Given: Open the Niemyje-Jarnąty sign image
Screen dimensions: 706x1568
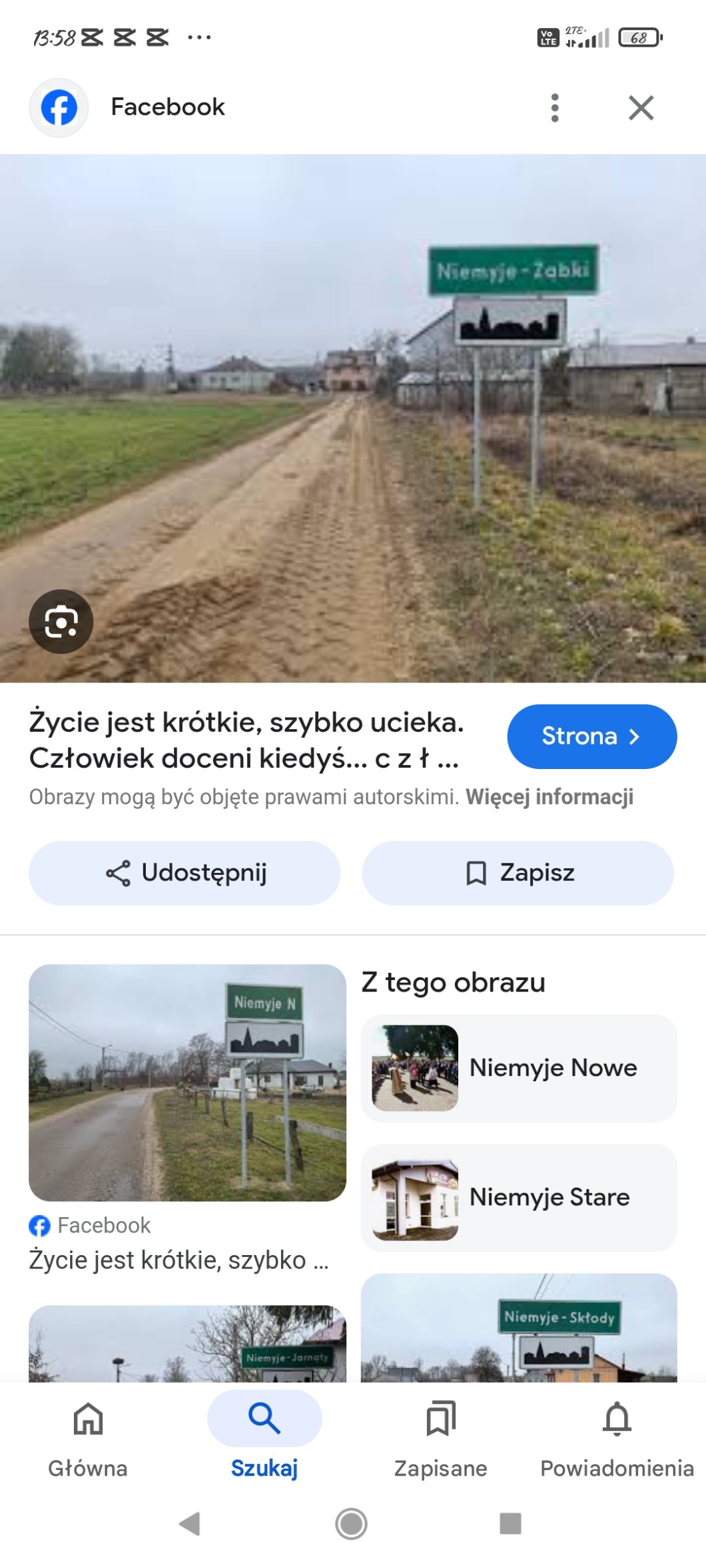Looking at the screenshot, I should click(187, 1344).
